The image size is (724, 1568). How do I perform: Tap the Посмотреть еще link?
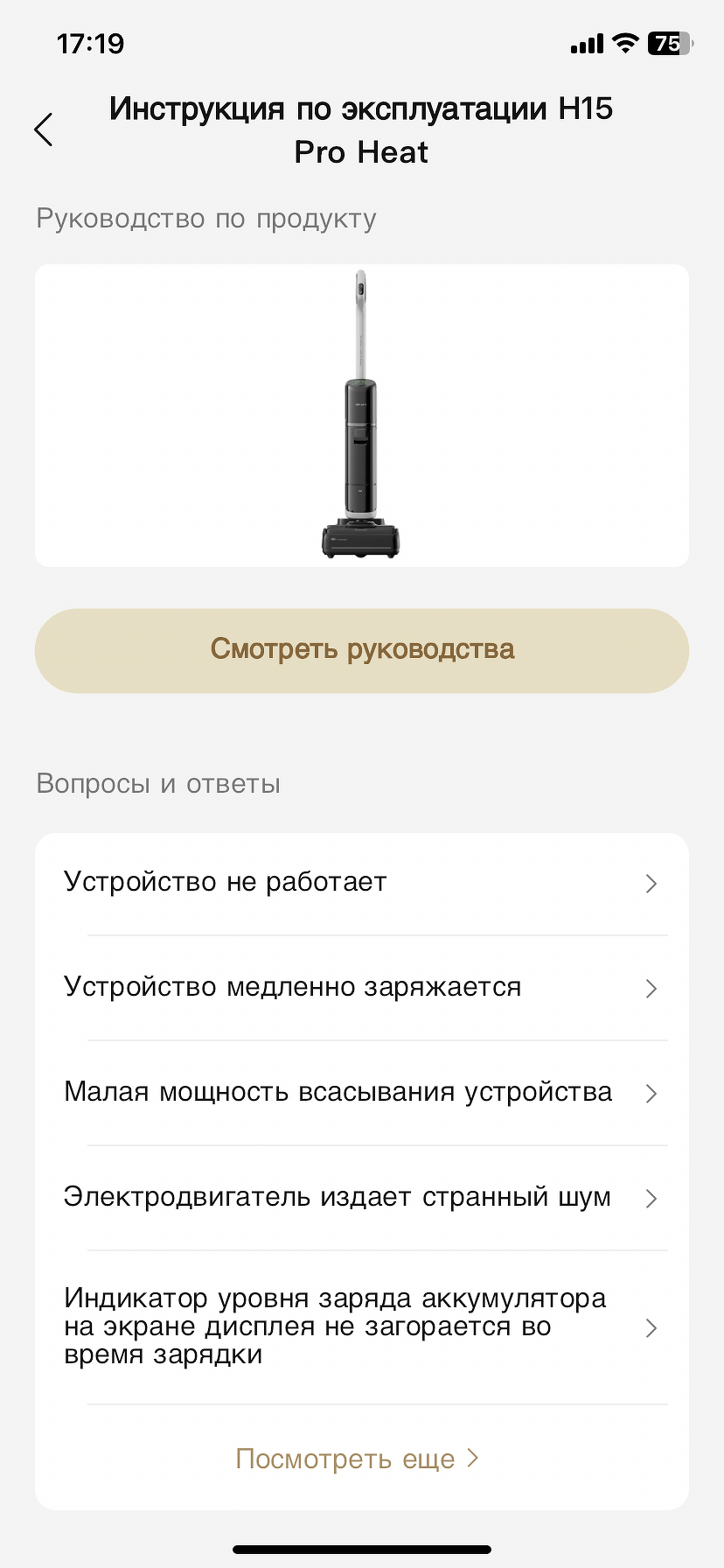coord(357,1459)
